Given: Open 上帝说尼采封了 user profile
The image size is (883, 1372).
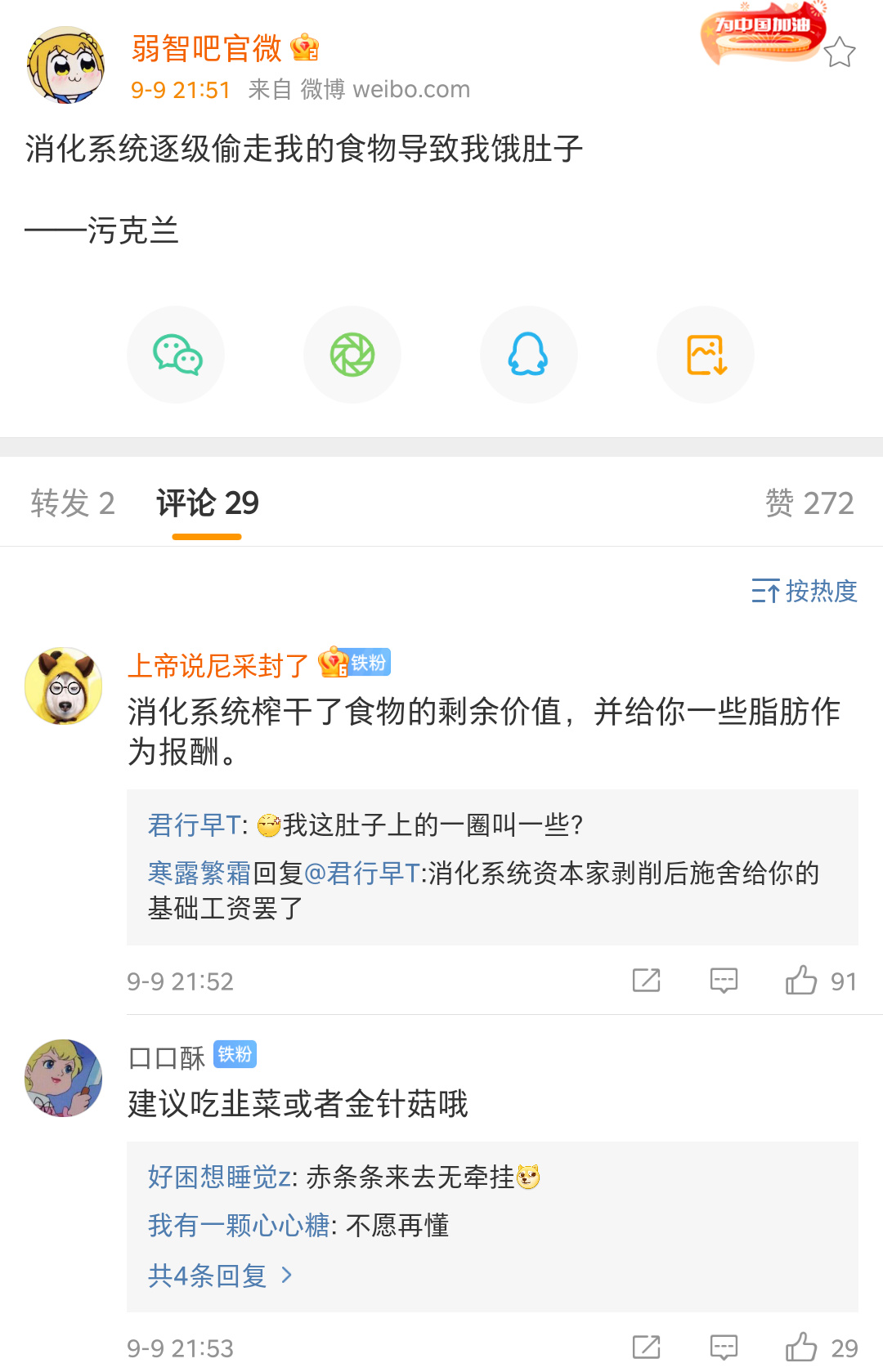Looking at the screenshot, I should click(217, 665).
